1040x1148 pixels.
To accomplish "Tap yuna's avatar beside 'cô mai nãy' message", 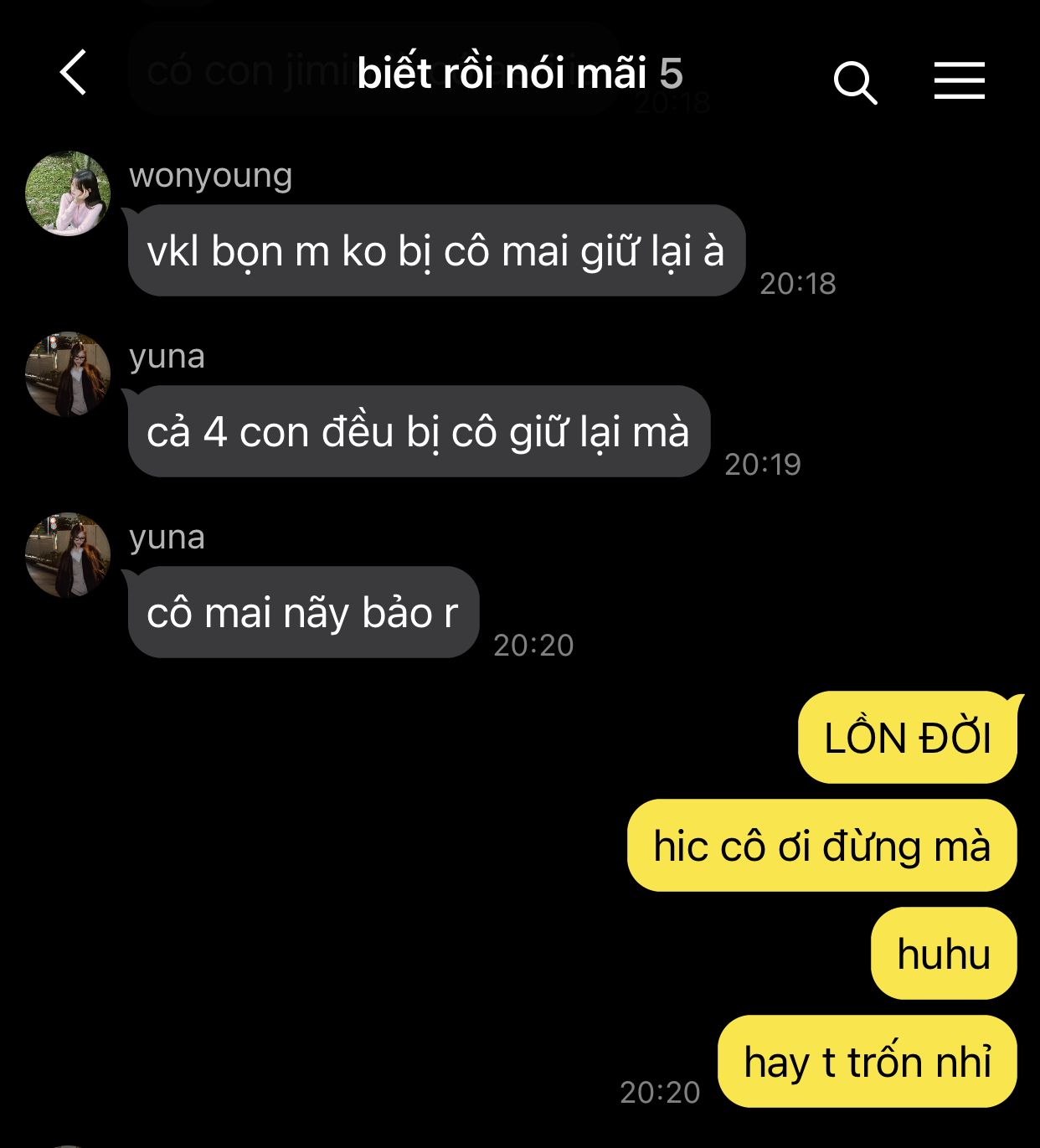I will pos(68,555).
